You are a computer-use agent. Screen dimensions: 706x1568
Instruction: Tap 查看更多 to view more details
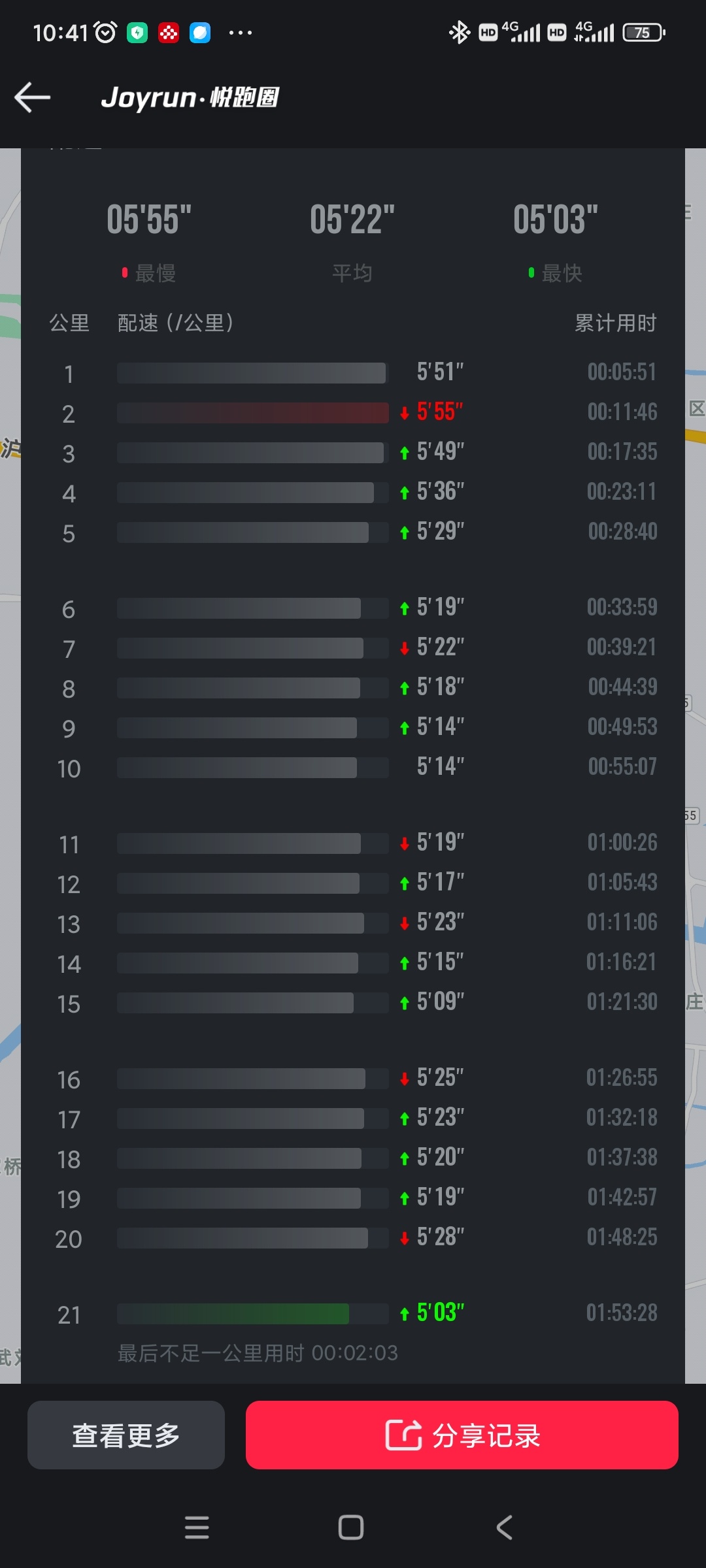126,1435
